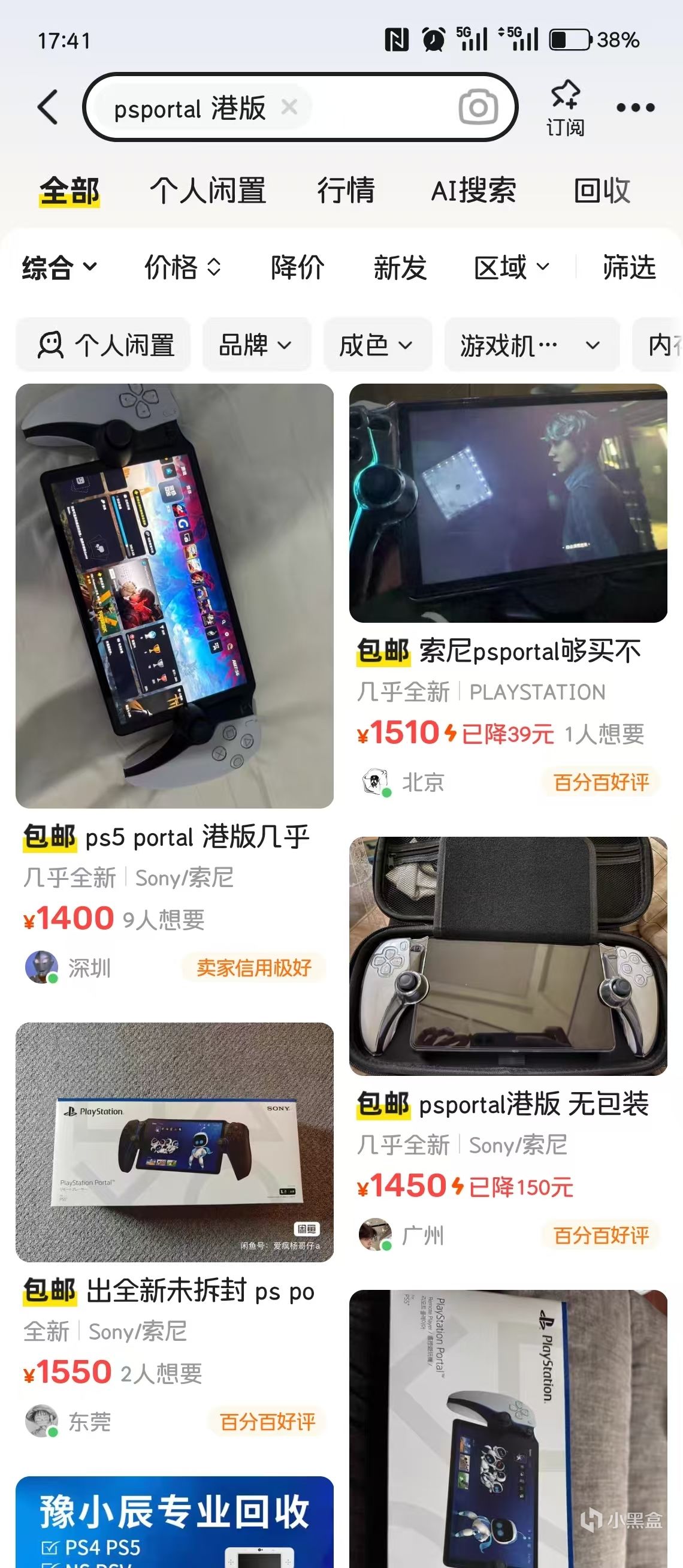Expand the 成色 condition chip
Screen dimensions: 683x1568
click(376, 345)
